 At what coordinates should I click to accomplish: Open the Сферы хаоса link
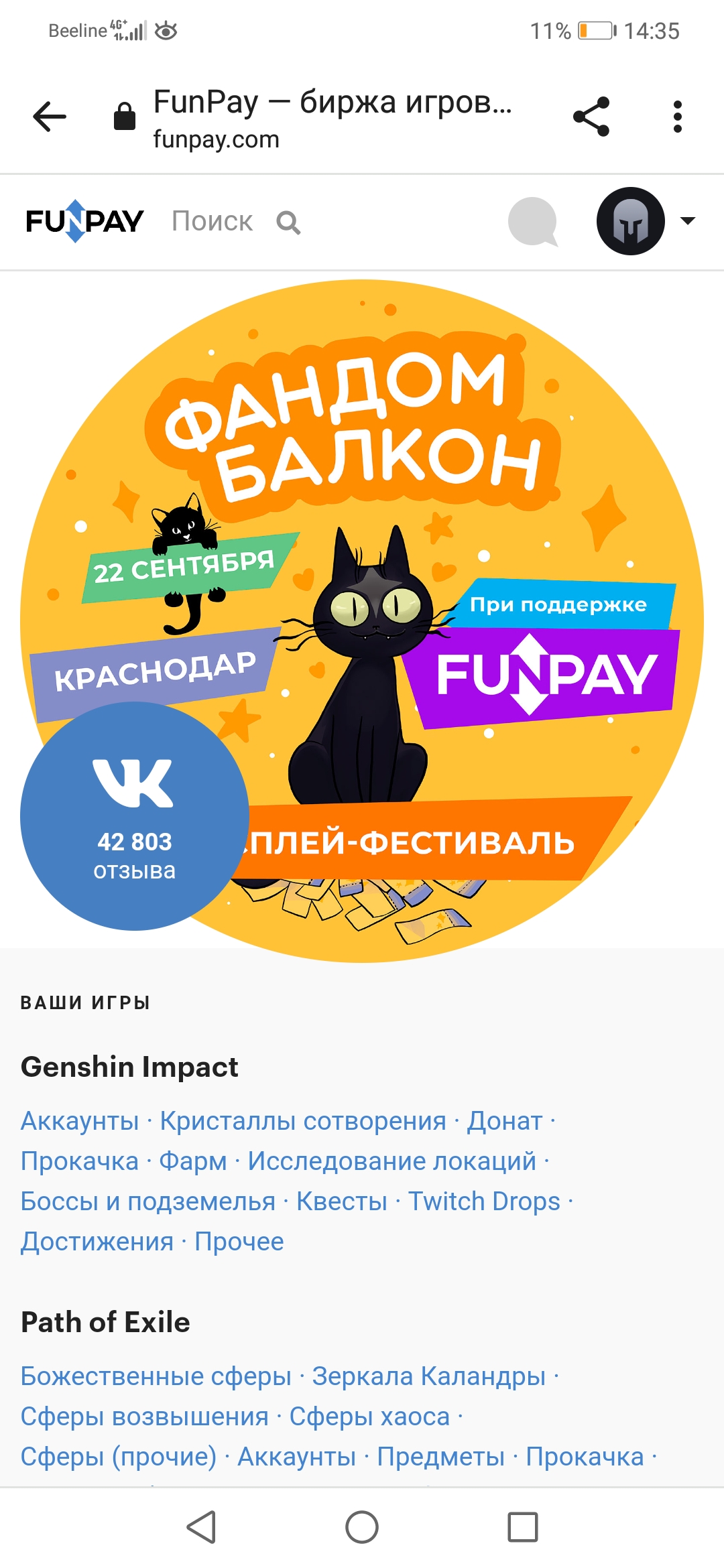click(x=369, y=1417)
